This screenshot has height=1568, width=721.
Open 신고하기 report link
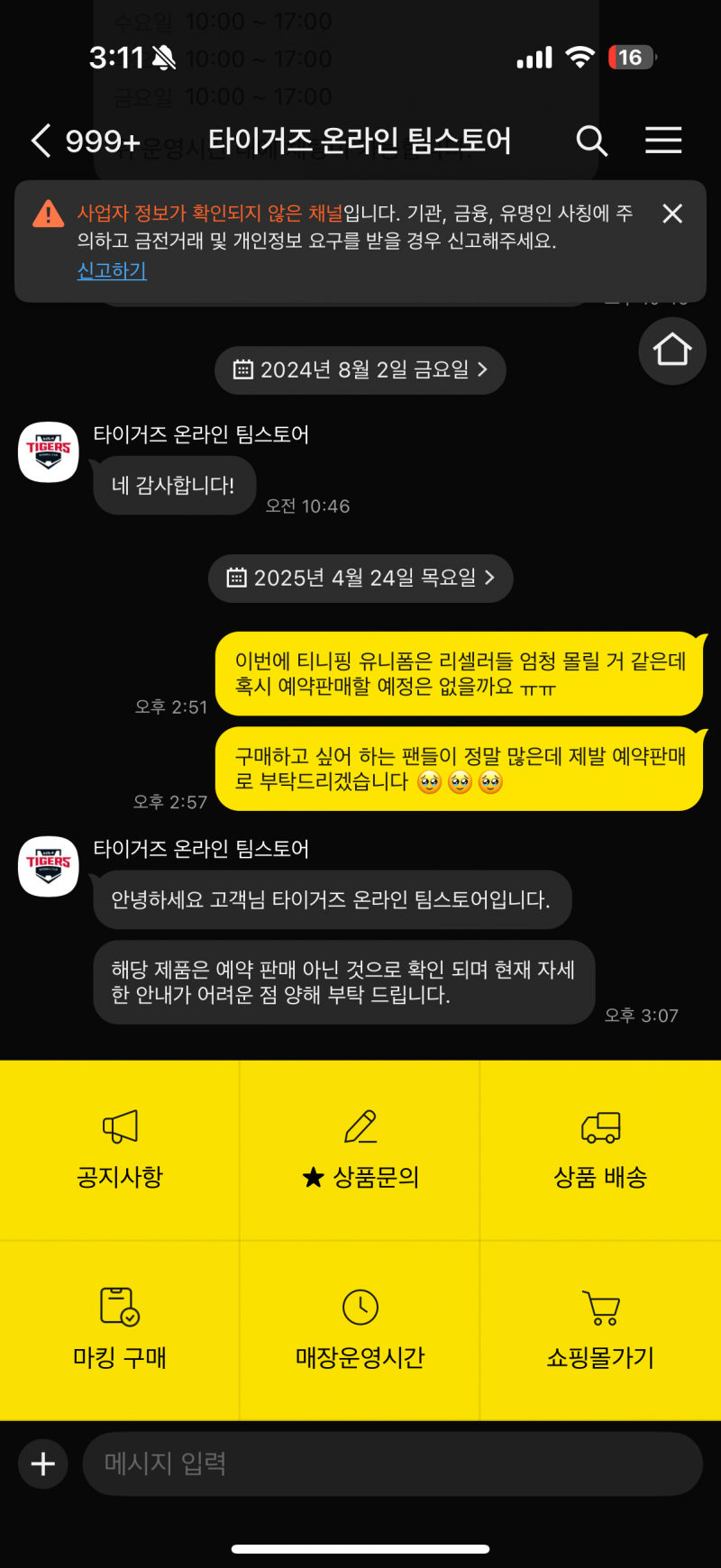click(x=111, y=270)
